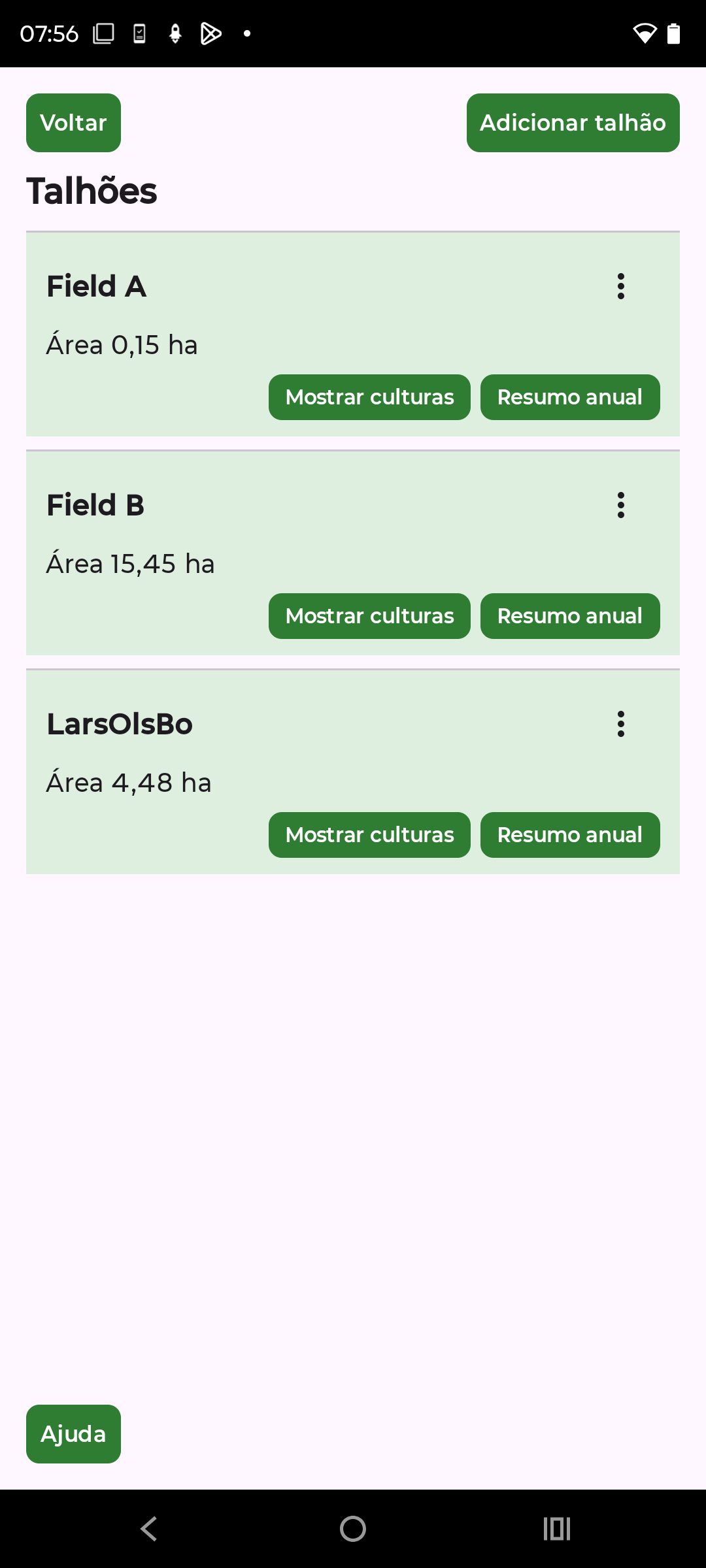The image size is (706, 1568).
Task: Open recent apps from the navigation bar
Action: 556,1527
